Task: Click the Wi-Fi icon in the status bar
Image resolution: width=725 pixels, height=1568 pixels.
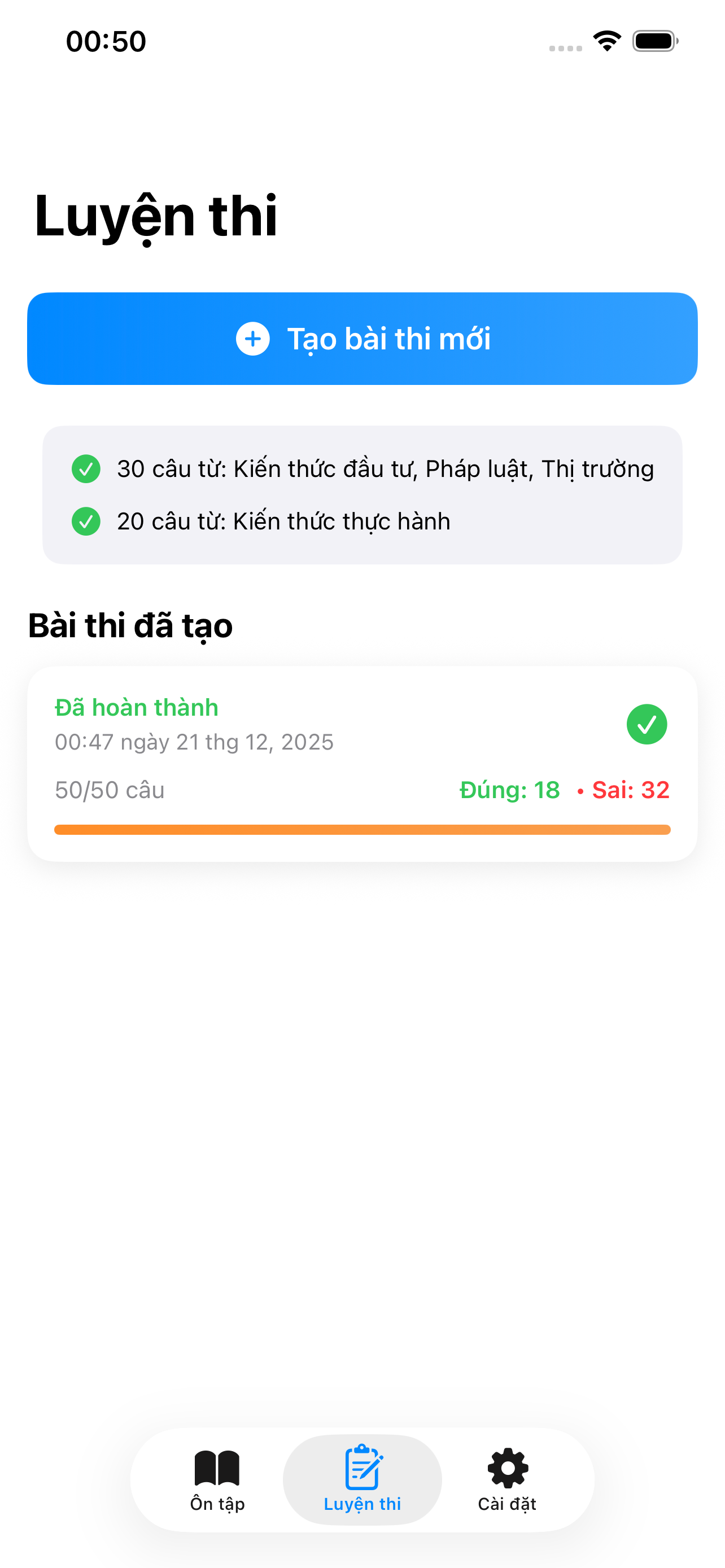Action: coord(606,40)
